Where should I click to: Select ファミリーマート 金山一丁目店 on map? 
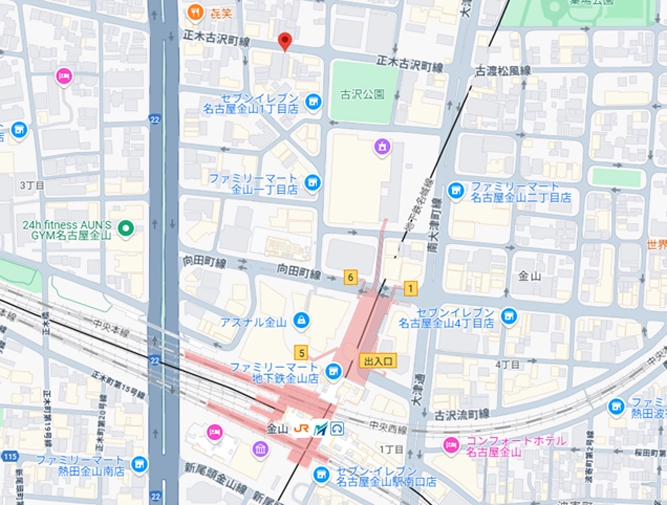313,182
